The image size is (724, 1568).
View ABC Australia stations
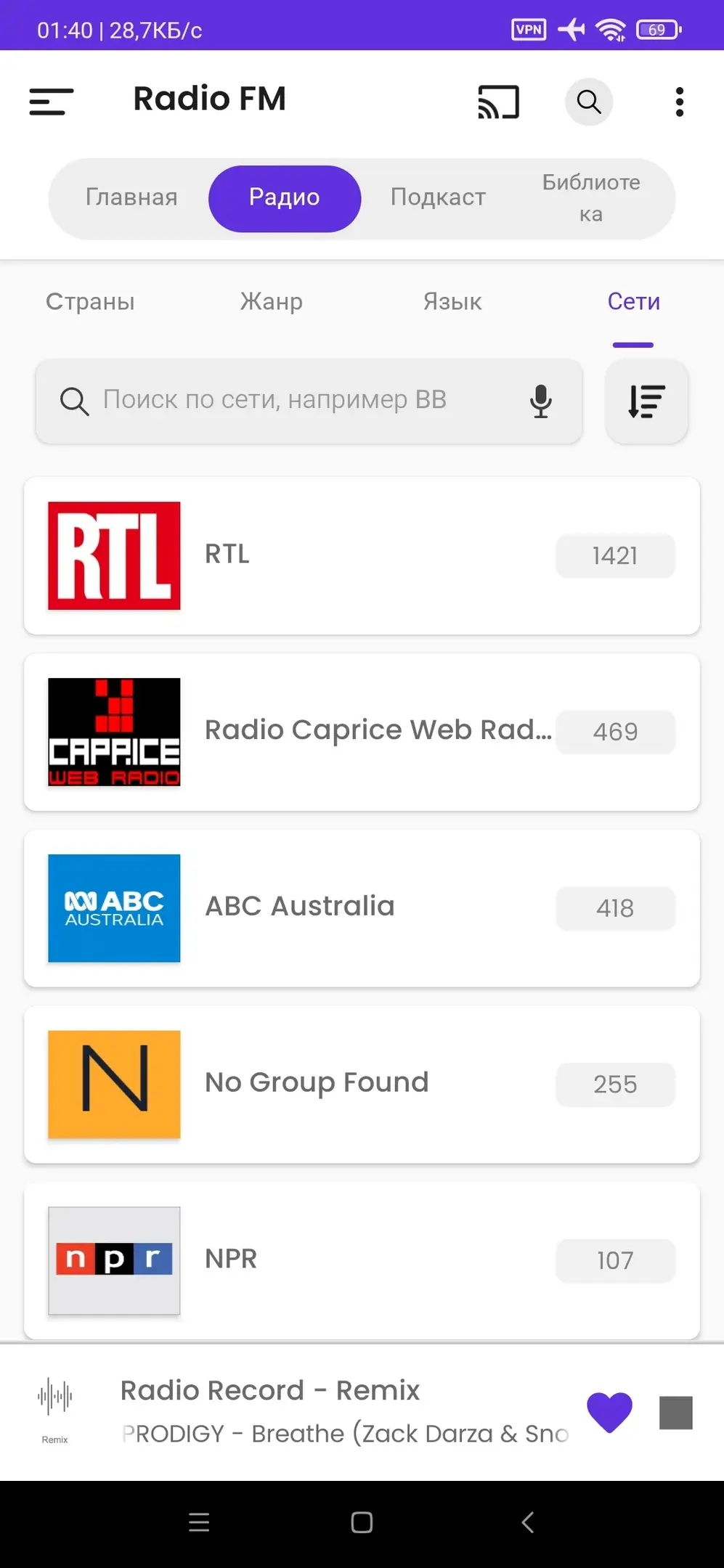click(362, 908)
